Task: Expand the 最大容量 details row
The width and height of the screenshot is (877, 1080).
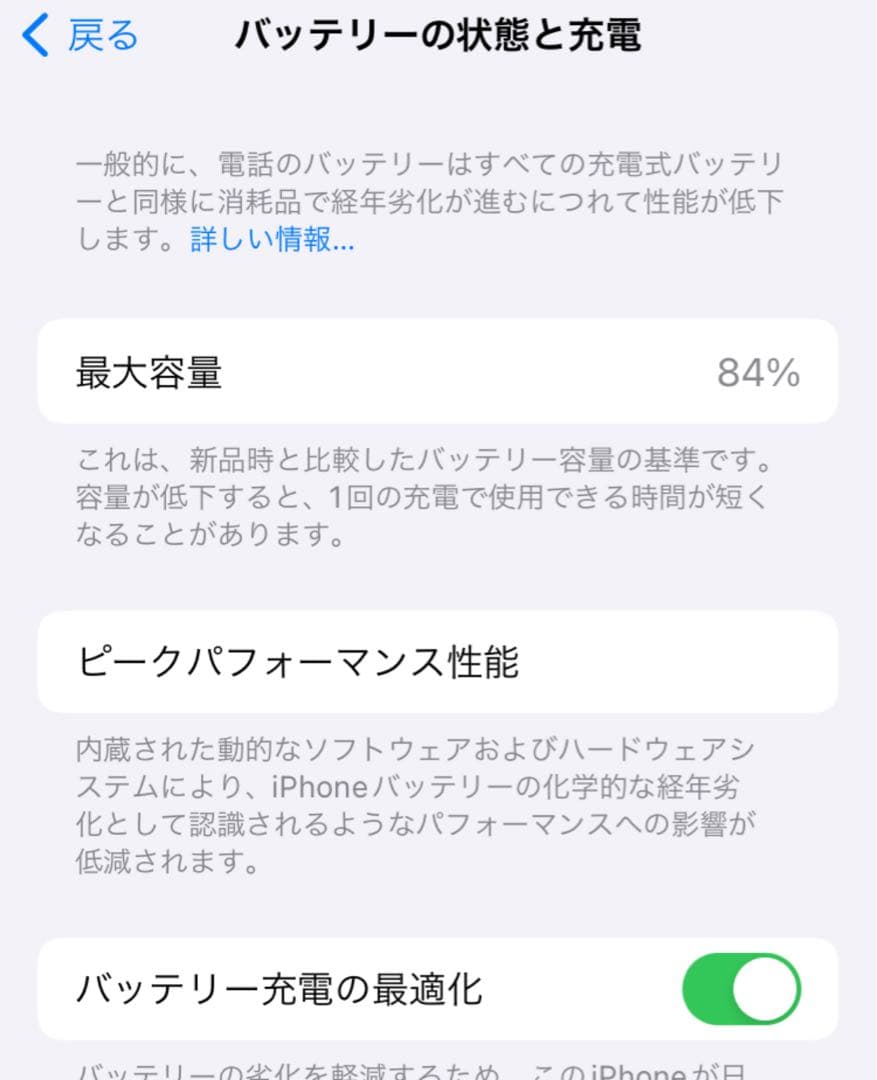Action: 438,372
